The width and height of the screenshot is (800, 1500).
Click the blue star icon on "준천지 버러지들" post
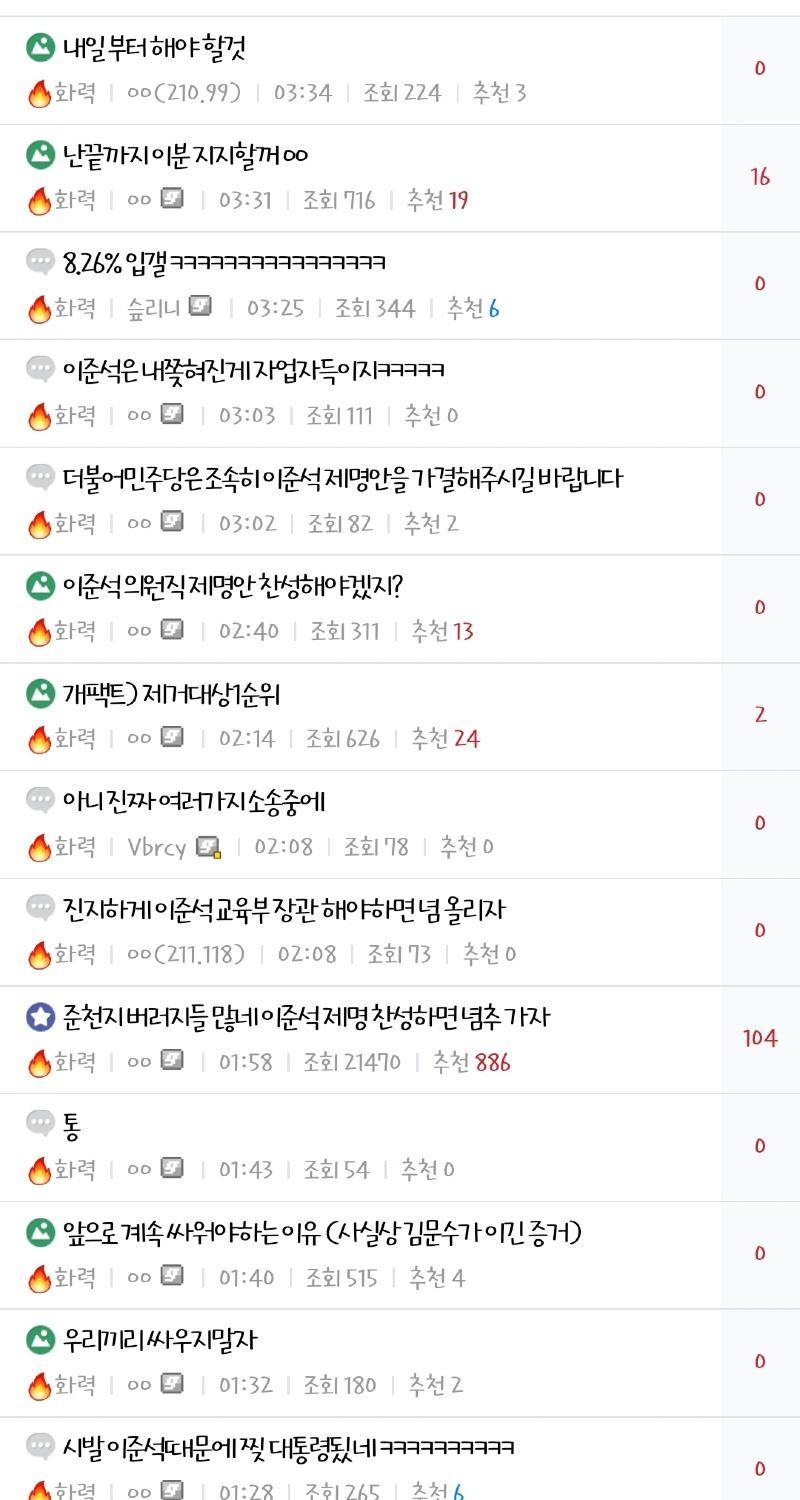coord(38,1016)
